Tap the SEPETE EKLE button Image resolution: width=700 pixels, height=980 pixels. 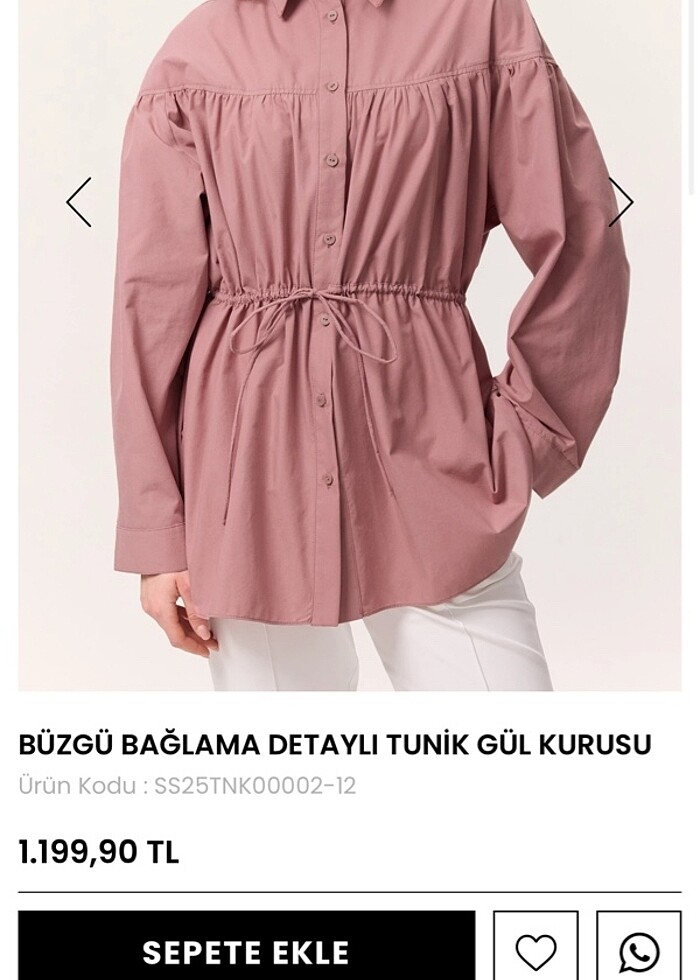coord(246,951)
